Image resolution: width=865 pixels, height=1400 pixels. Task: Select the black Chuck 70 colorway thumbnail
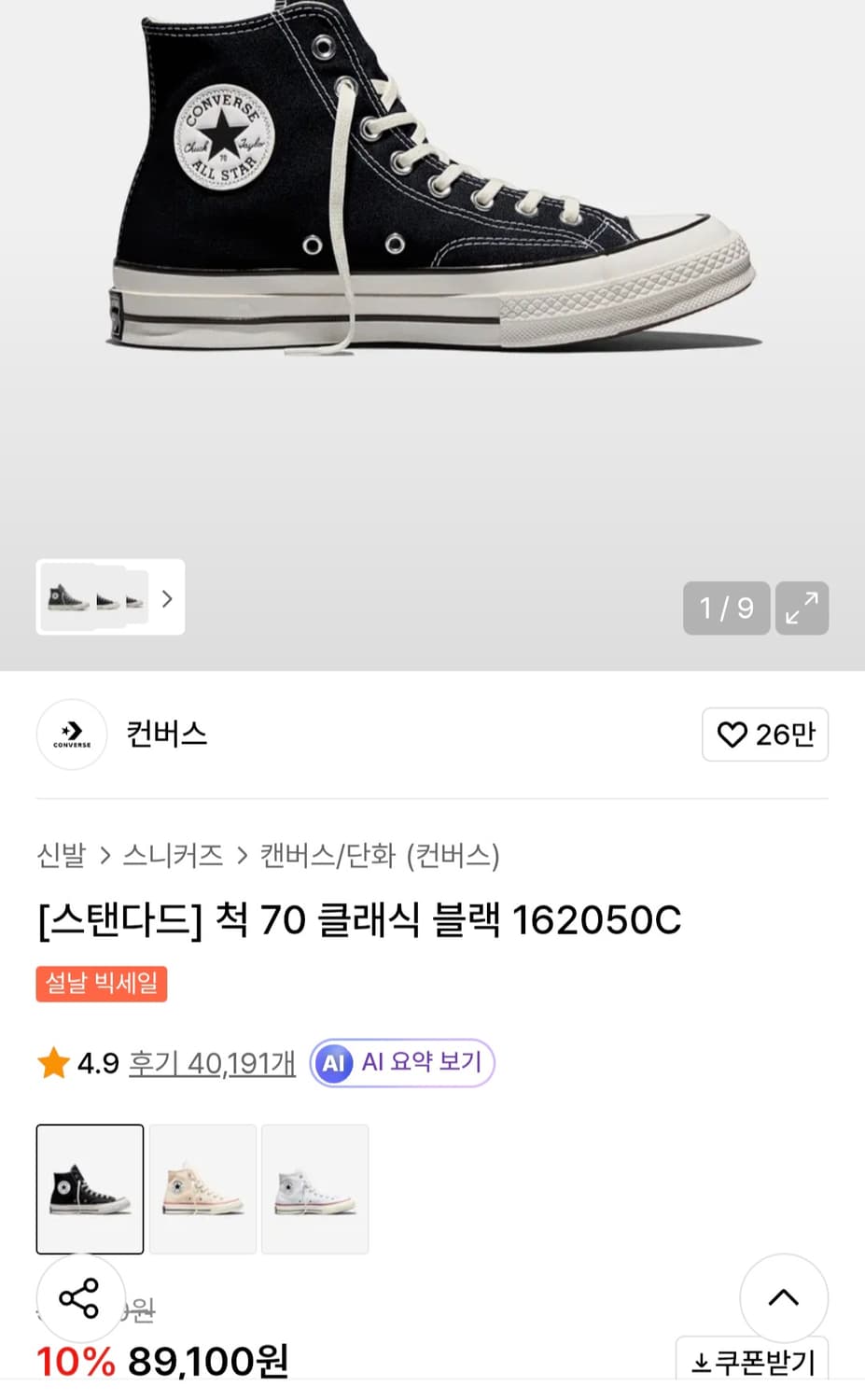coord(90,1188)
